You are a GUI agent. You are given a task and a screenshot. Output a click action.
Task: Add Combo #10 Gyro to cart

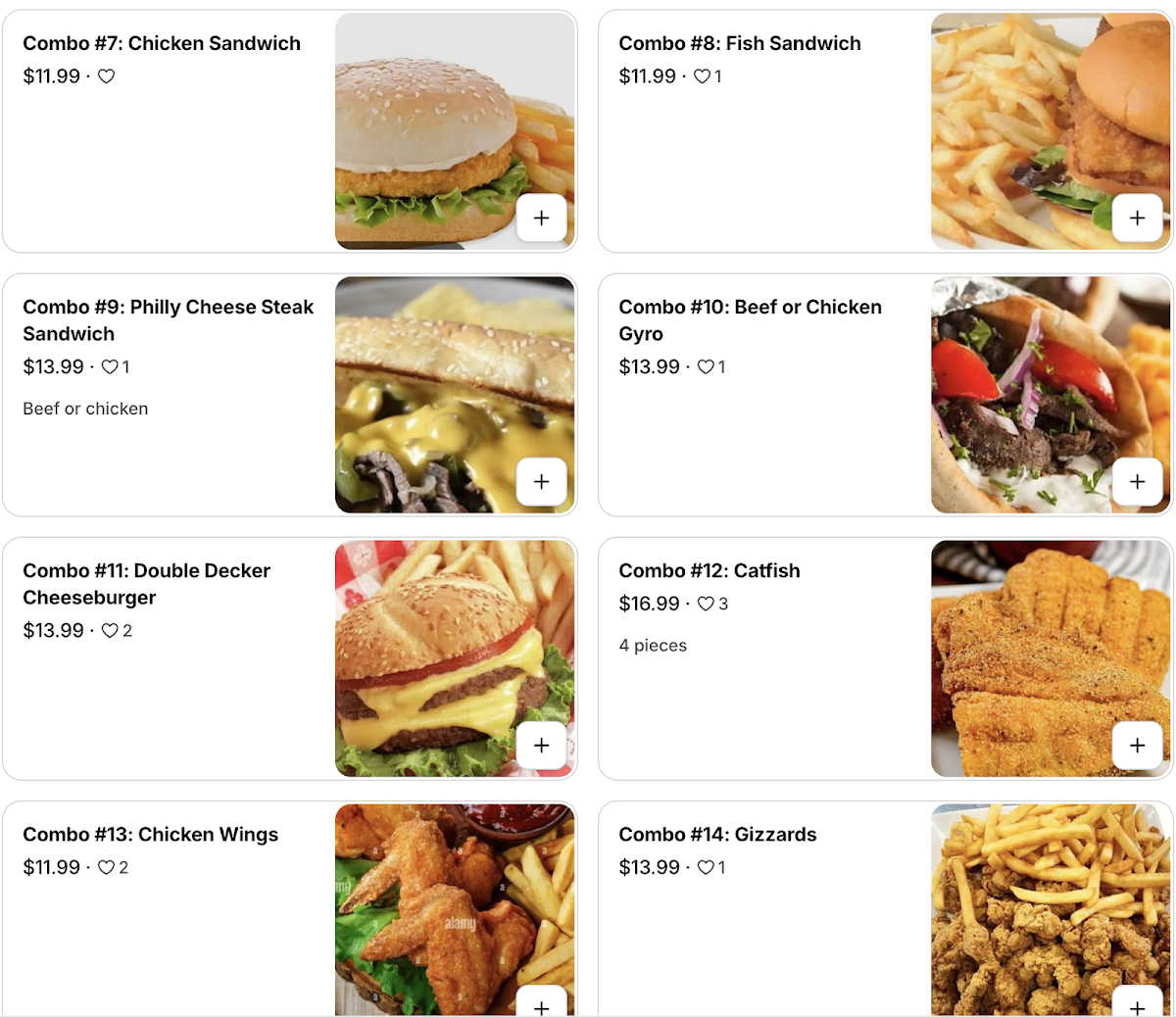click(x=1137, y=481)
